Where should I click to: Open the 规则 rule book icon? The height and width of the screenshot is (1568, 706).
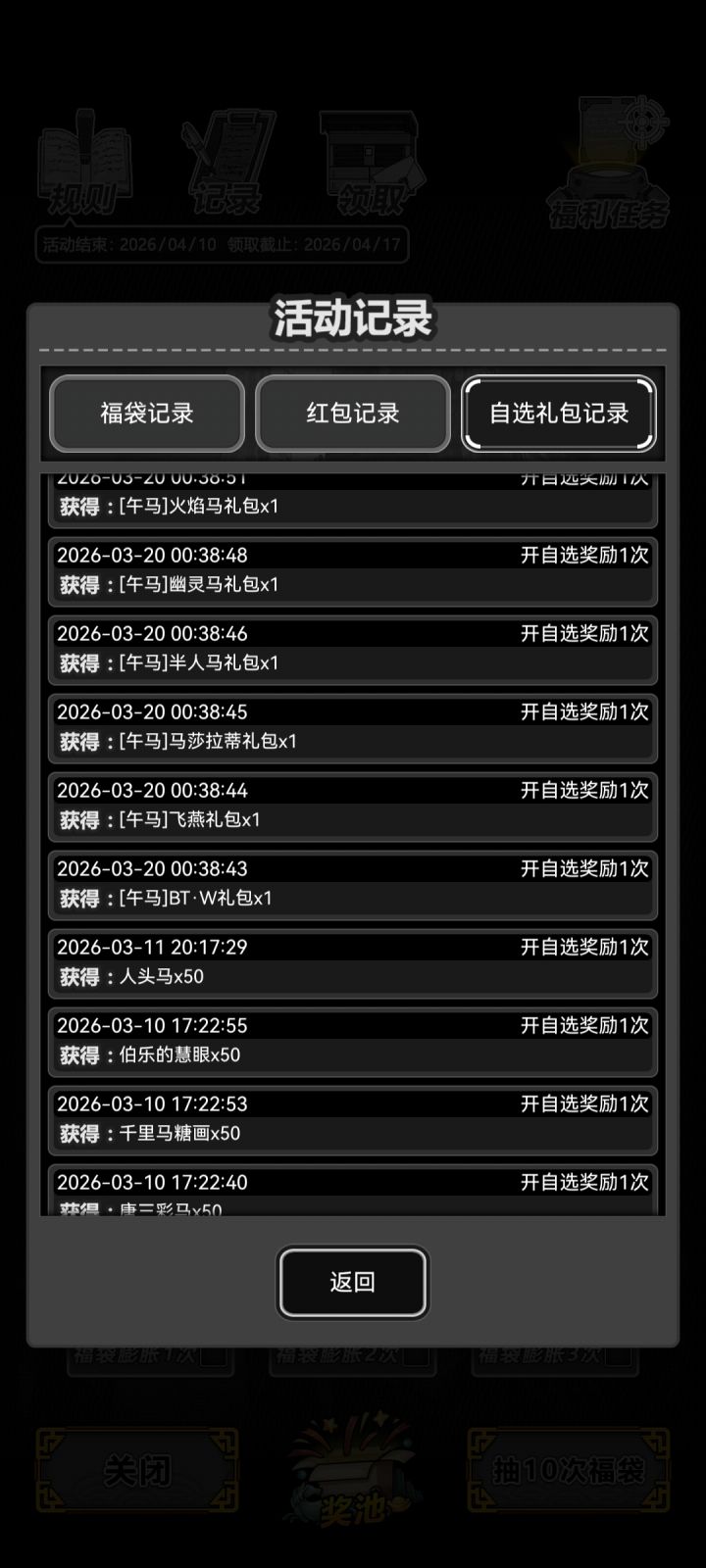click(86, 167)
